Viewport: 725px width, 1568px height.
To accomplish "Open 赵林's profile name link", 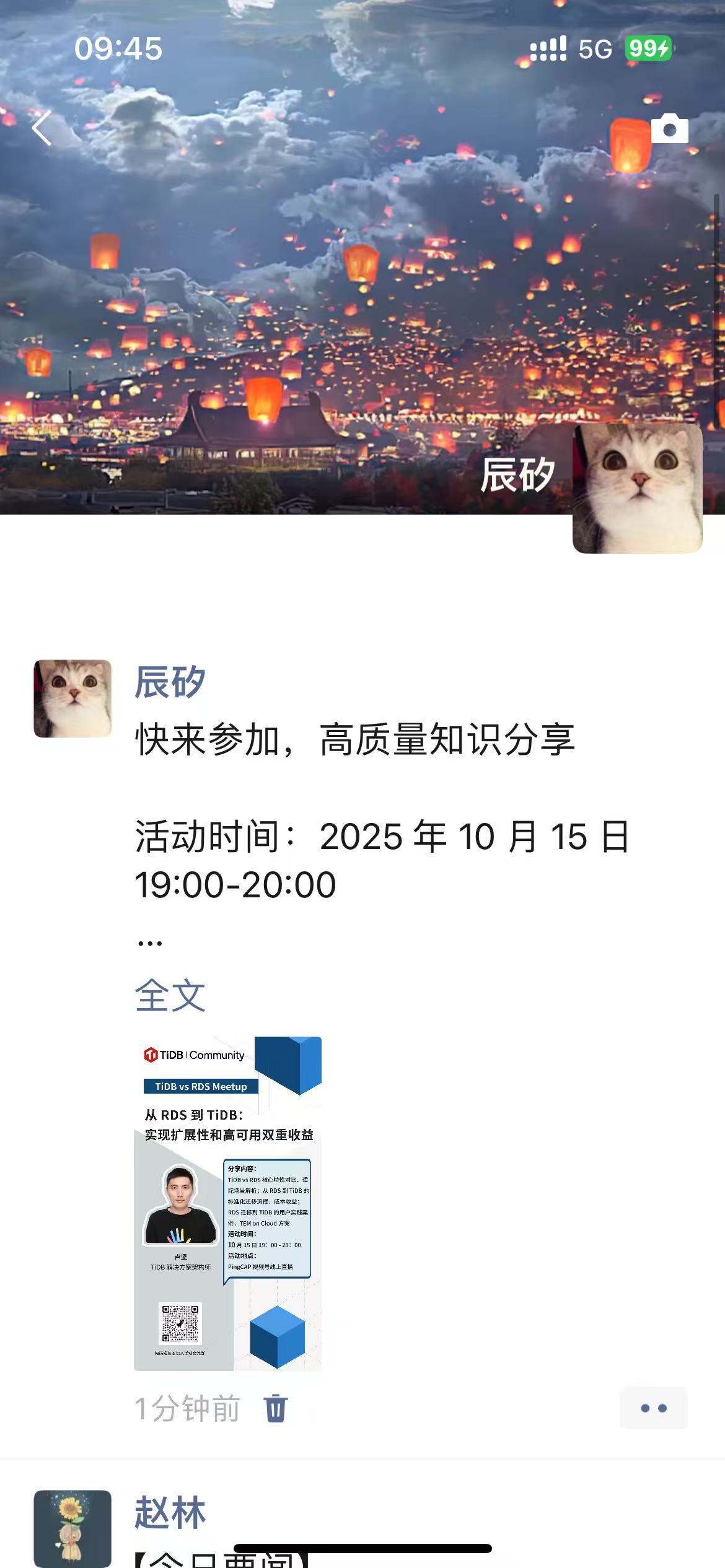I will [x=170, y=1512].
